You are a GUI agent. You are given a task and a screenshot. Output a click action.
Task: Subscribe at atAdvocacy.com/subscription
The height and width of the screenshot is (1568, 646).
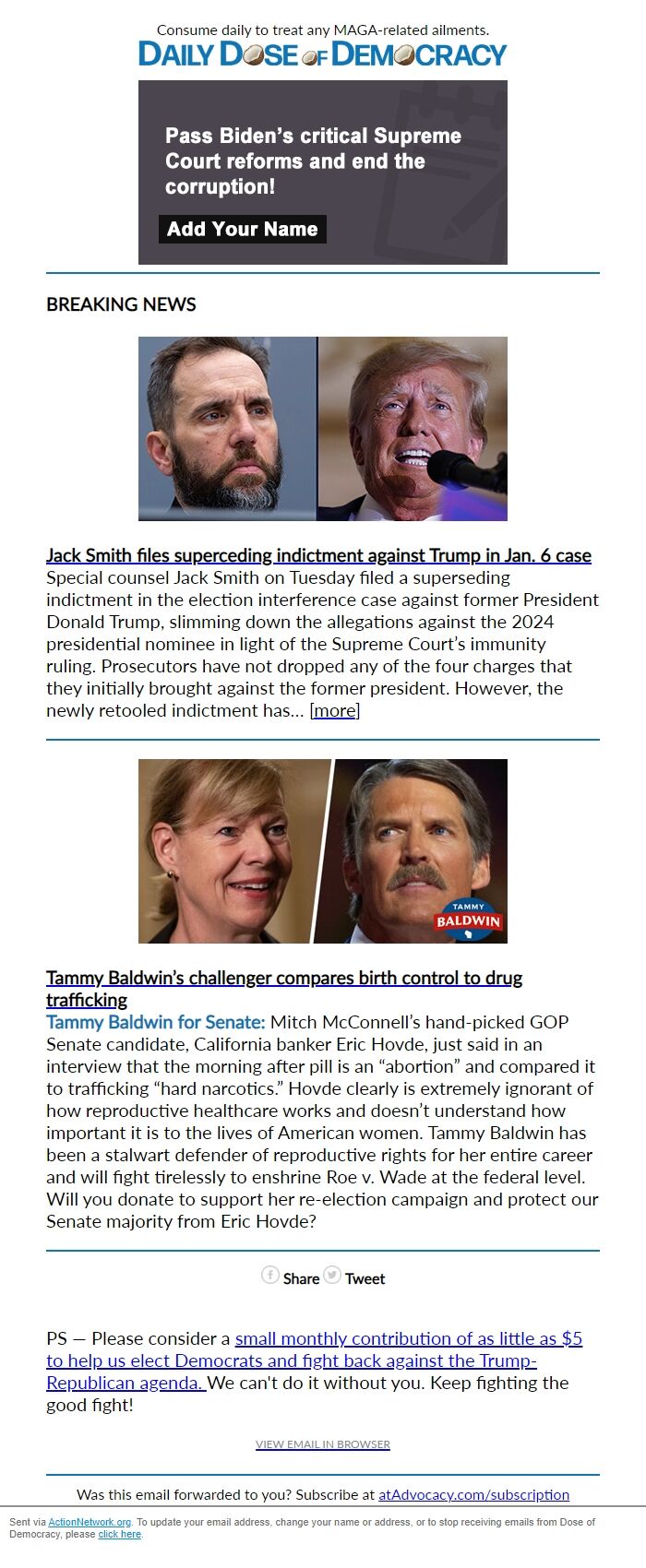[473, 1494]
